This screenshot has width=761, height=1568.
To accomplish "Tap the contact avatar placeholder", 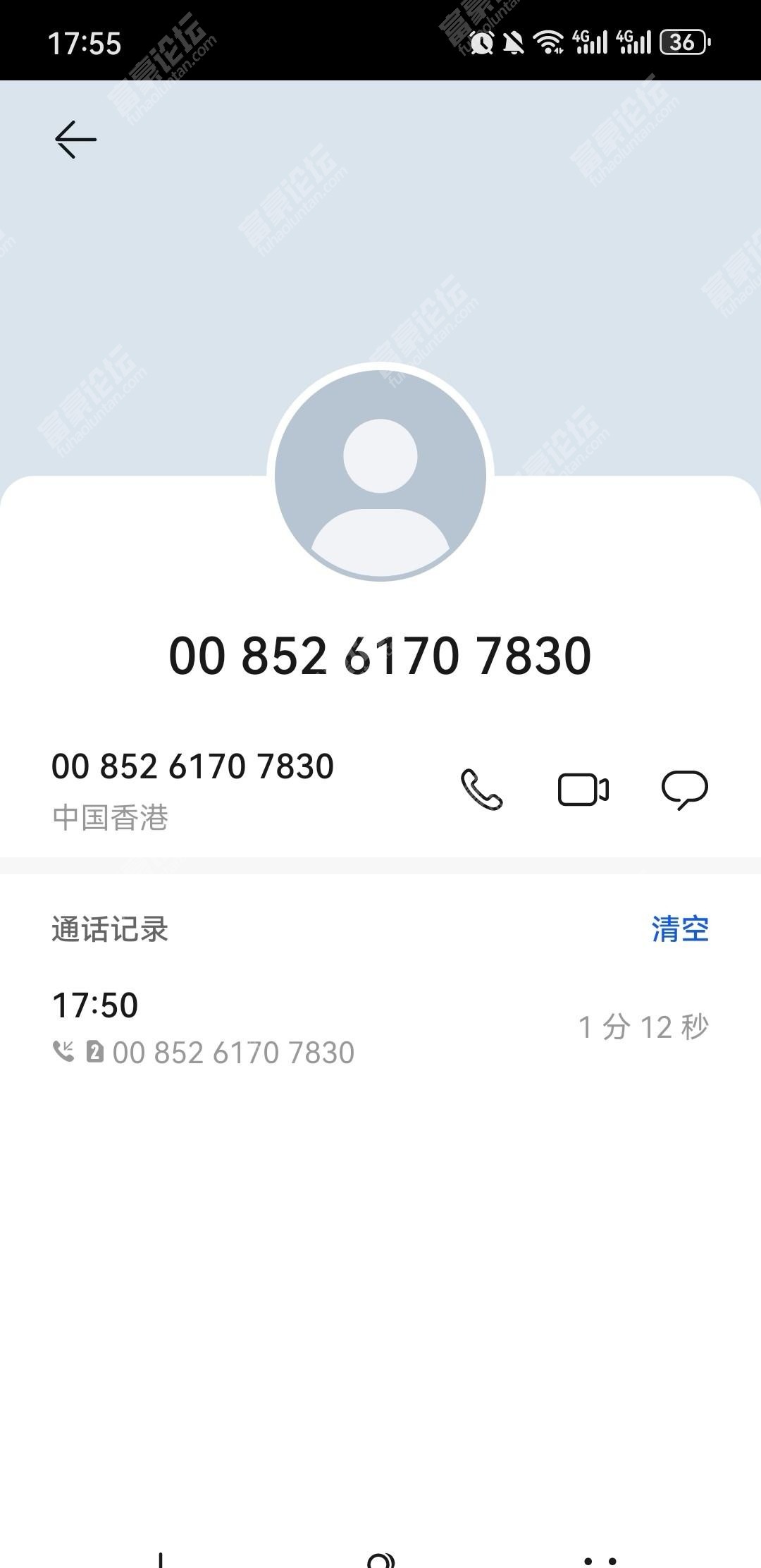I will pos(380,475).
